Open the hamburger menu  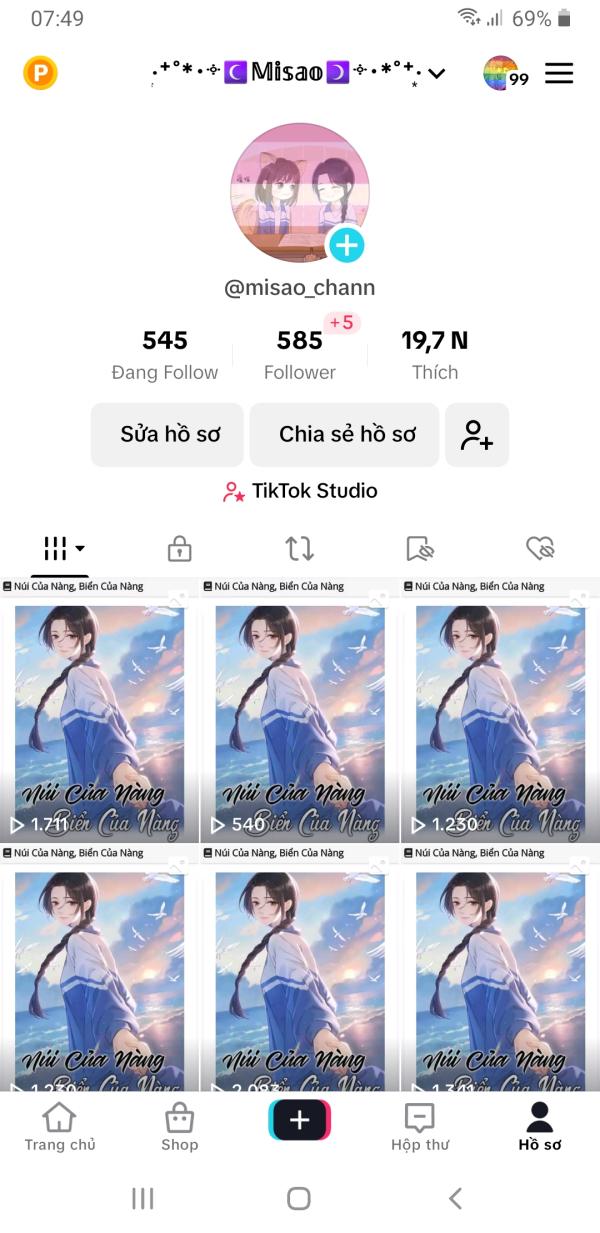[x=559, y=73]
